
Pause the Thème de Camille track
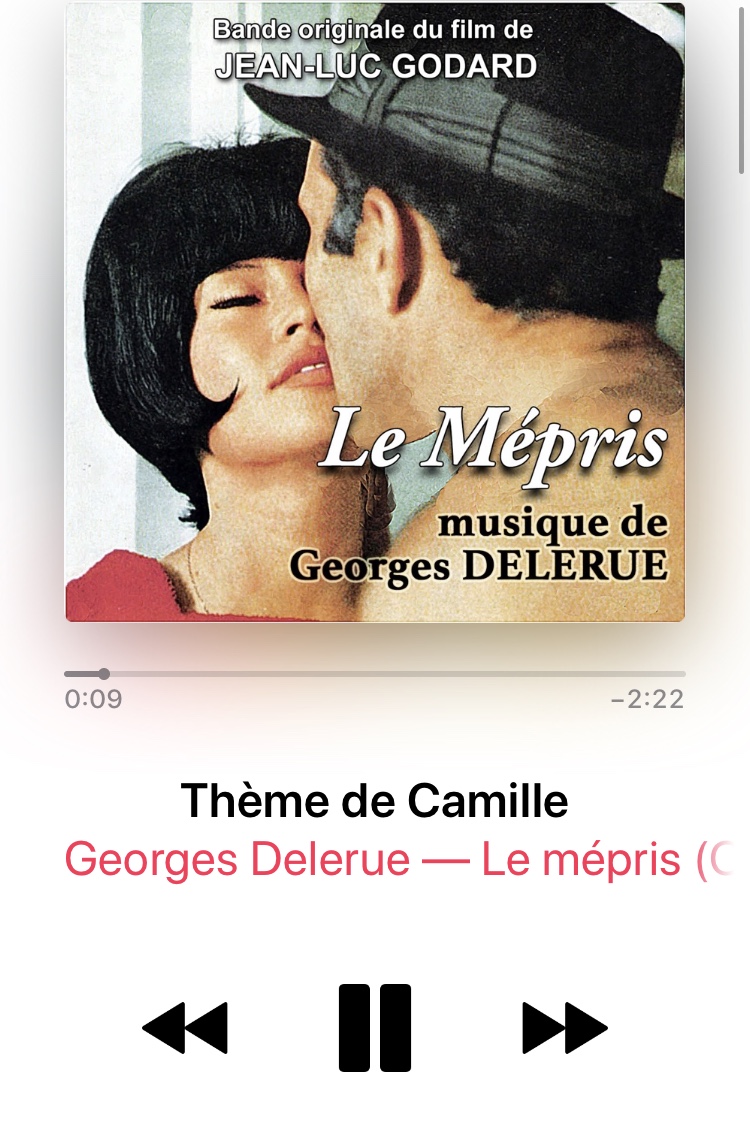(x=375, y=1027)
